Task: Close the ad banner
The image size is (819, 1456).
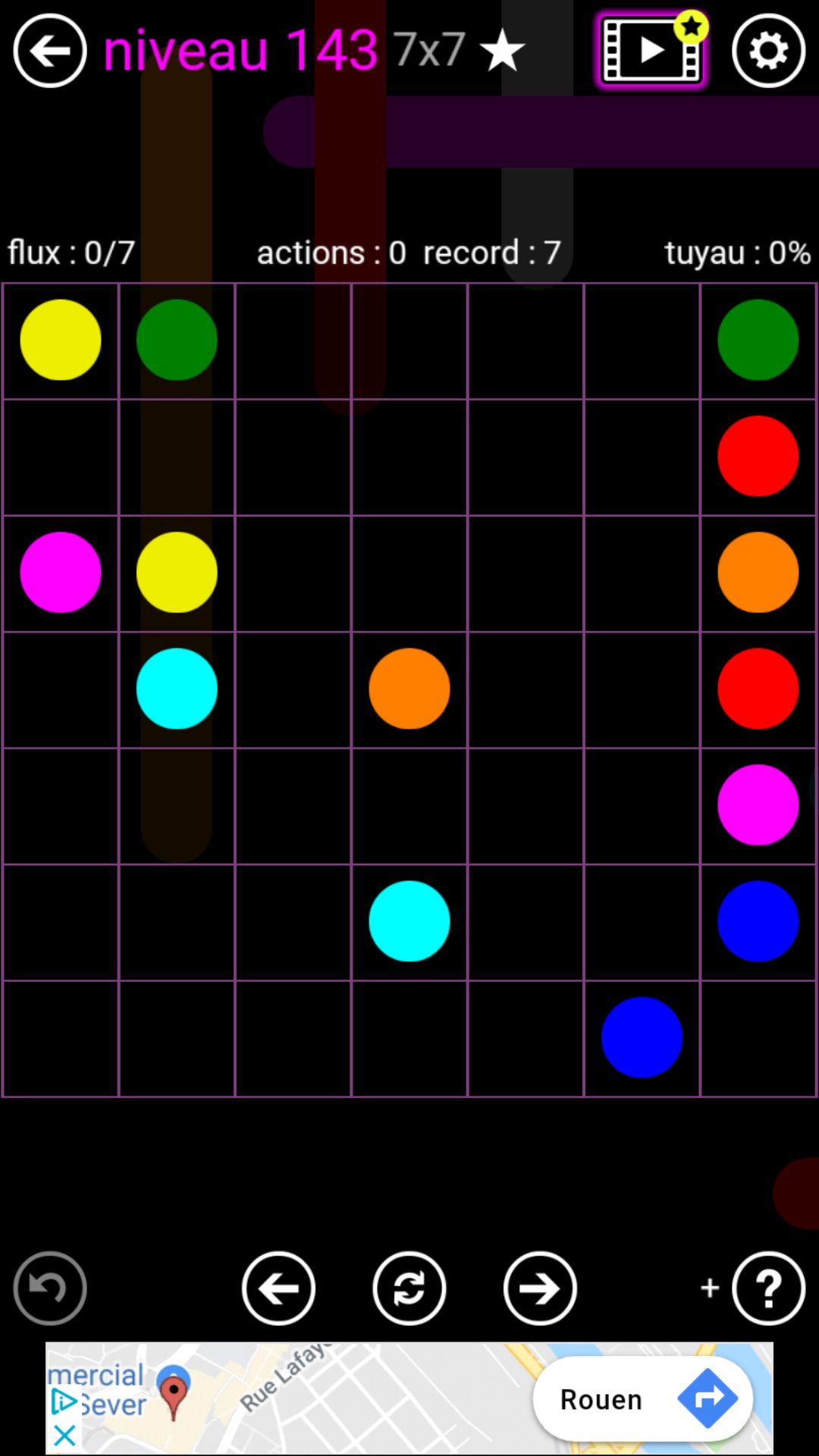Action: click(x=64, y=1436)
